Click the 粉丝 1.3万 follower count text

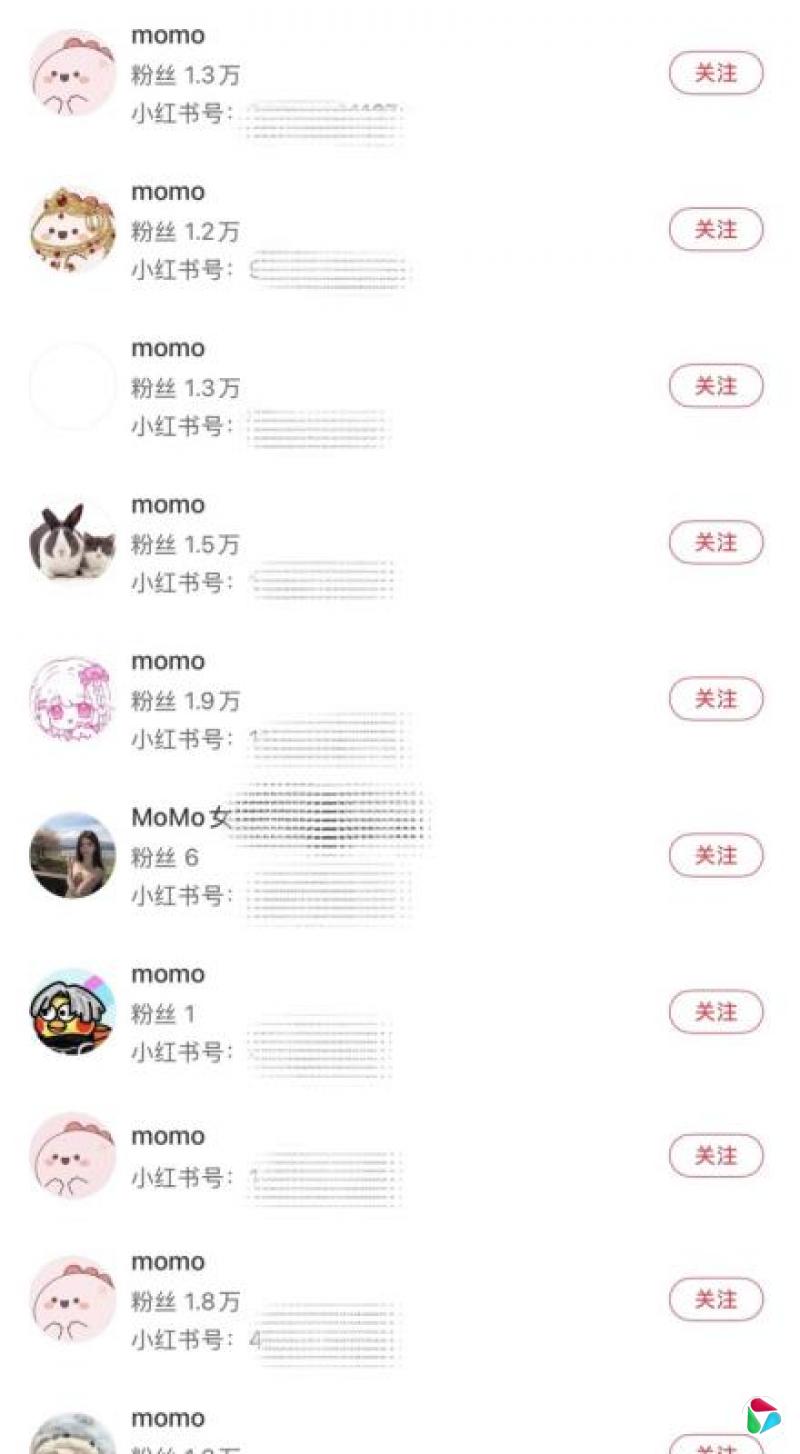186,74
